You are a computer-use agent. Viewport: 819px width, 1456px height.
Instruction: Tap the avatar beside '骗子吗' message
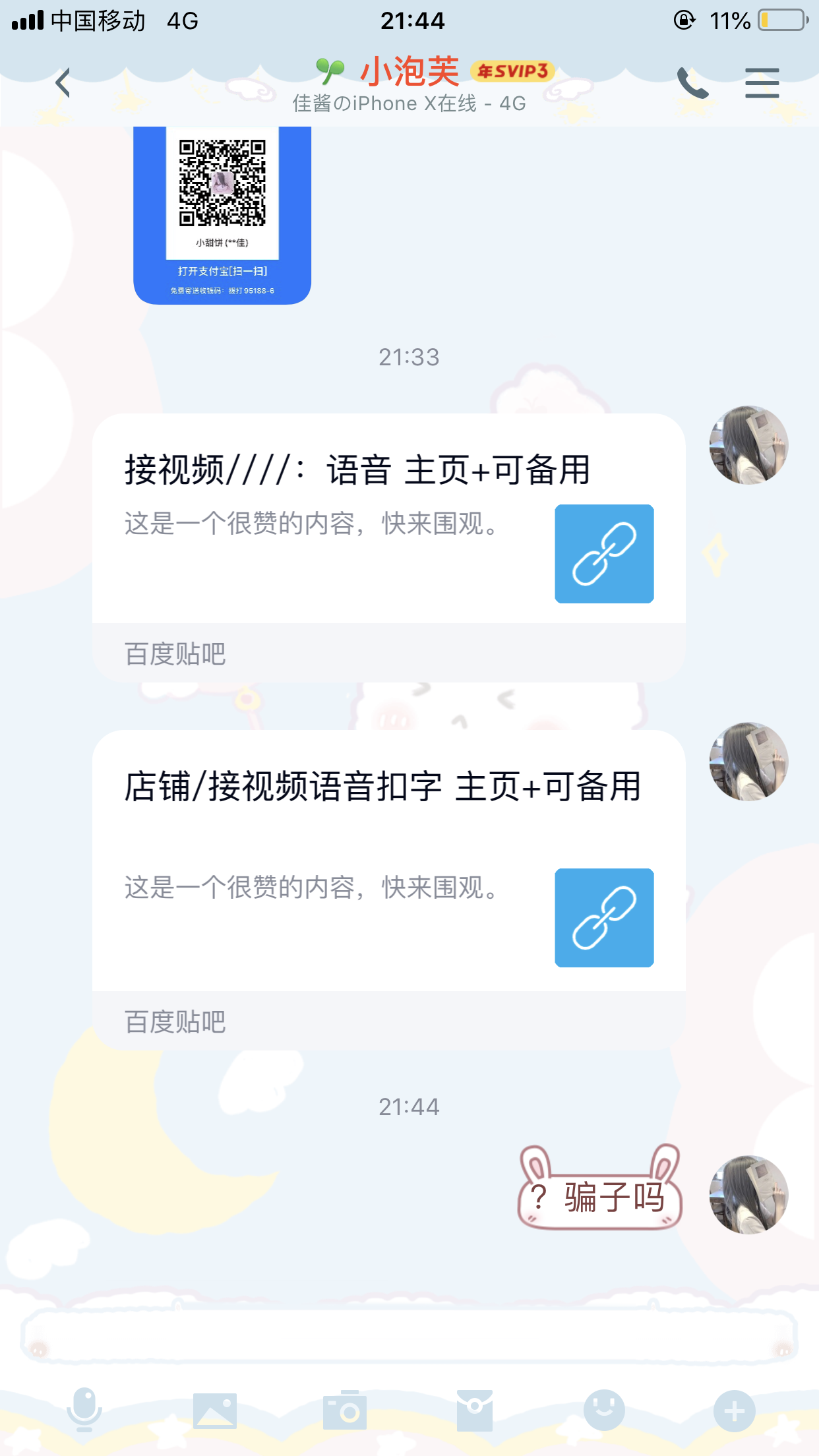point(748,1194)
